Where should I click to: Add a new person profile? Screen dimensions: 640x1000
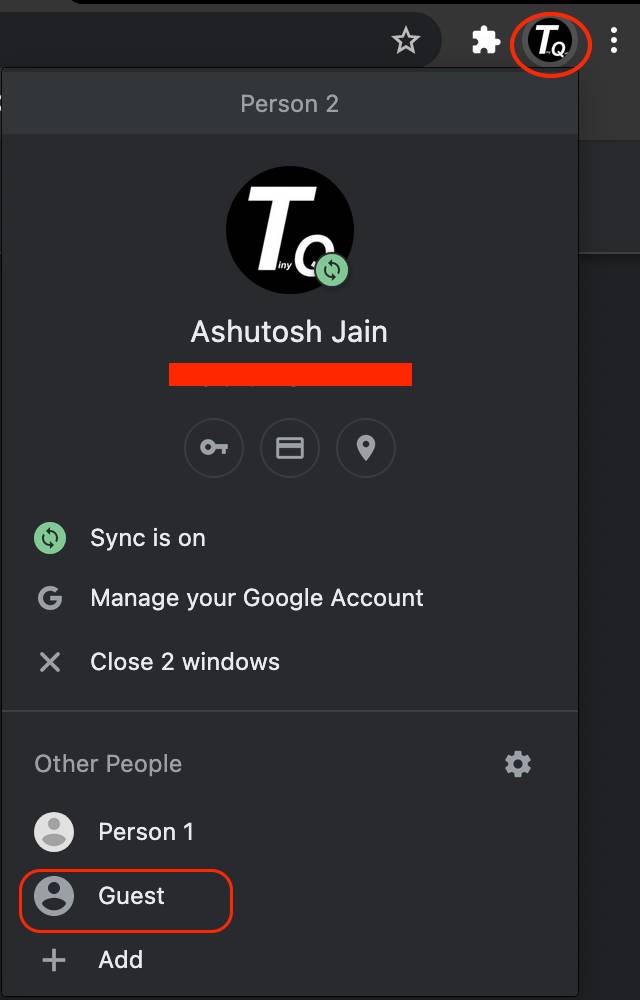tap(120, 960)
